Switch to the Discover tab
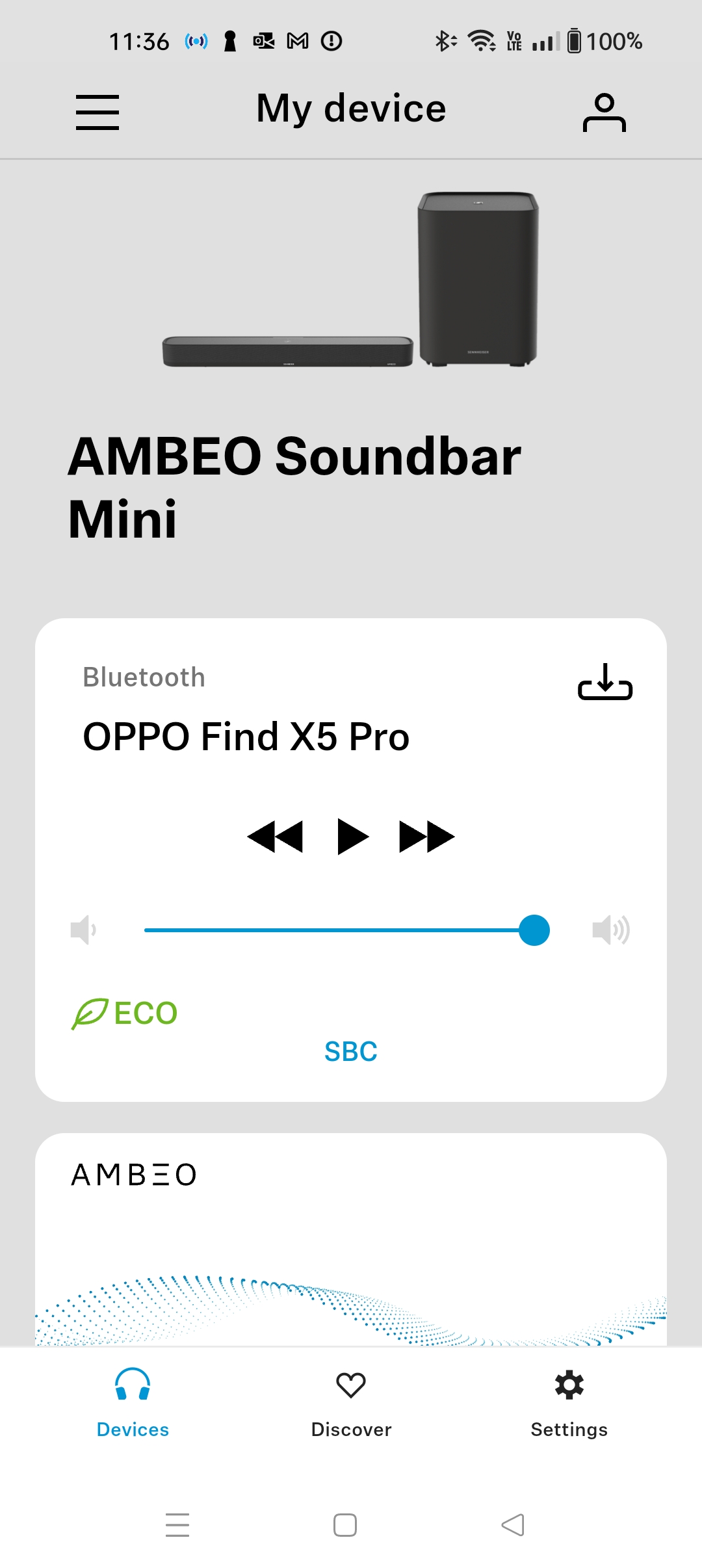 (x=351, y=1403)
